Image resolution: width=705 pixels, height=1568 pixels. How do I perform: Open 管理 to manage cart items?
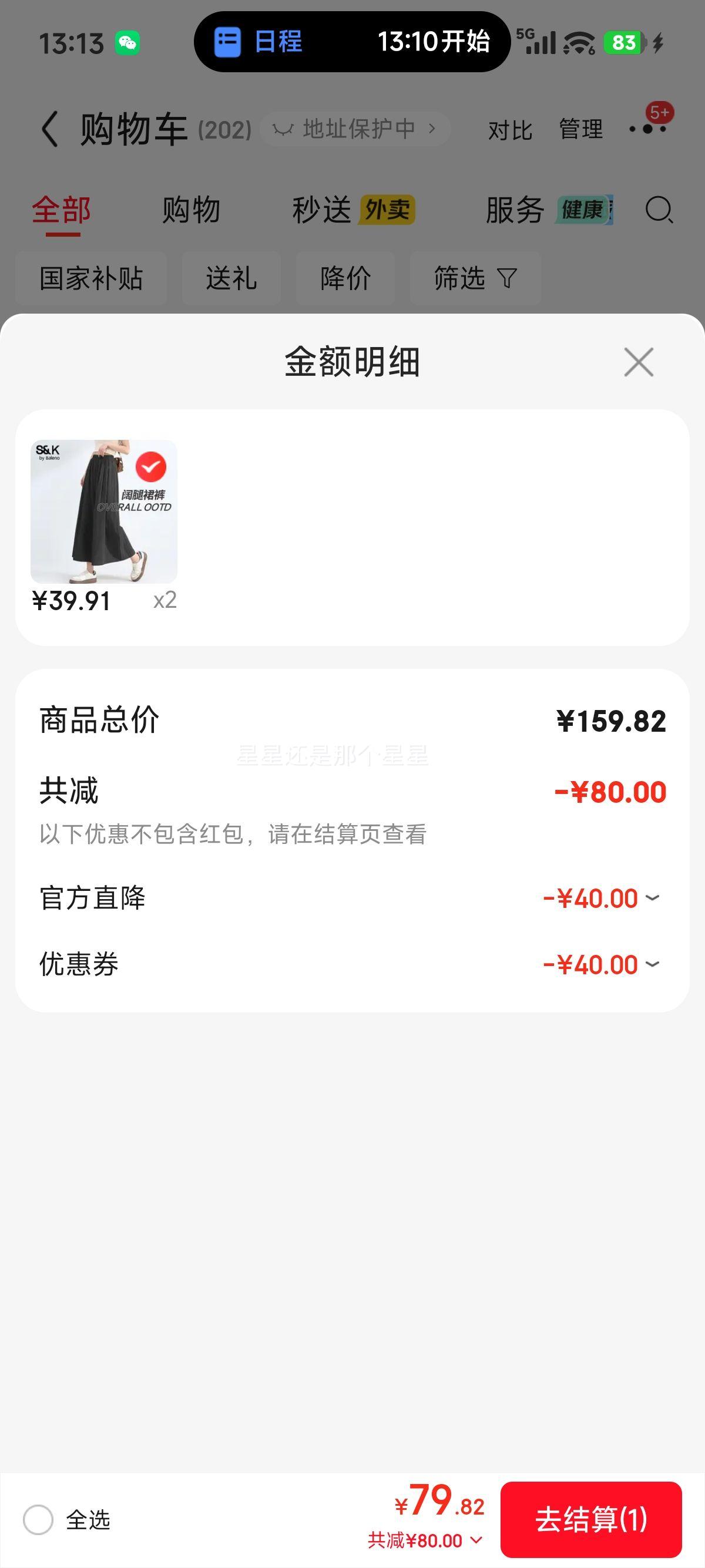[x=580, y=130]
